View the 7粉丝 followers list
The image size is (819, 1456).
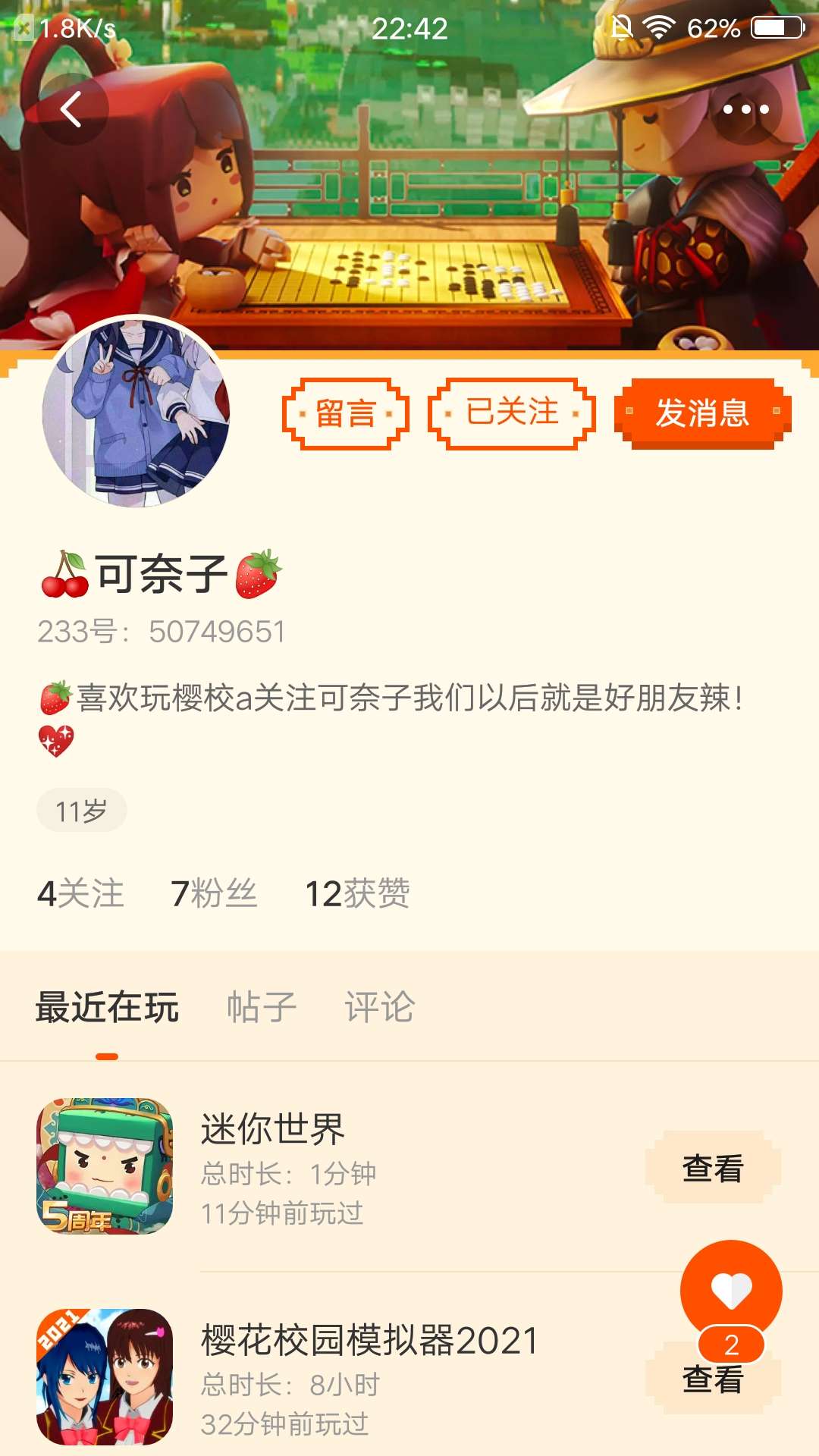coord(214,893)
